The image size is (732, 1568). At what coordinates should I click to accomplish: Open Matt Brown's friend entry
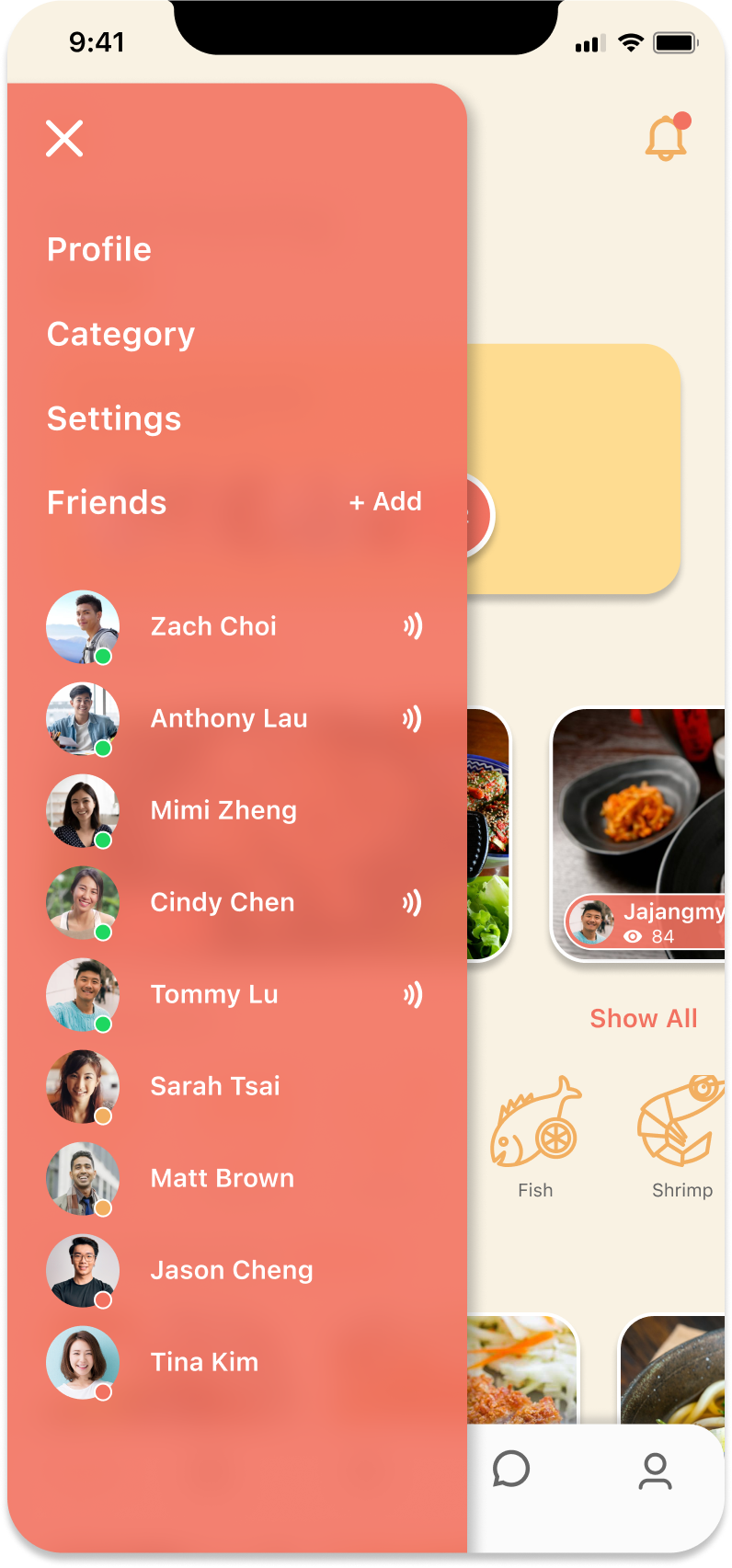(x=223, y=1178)
